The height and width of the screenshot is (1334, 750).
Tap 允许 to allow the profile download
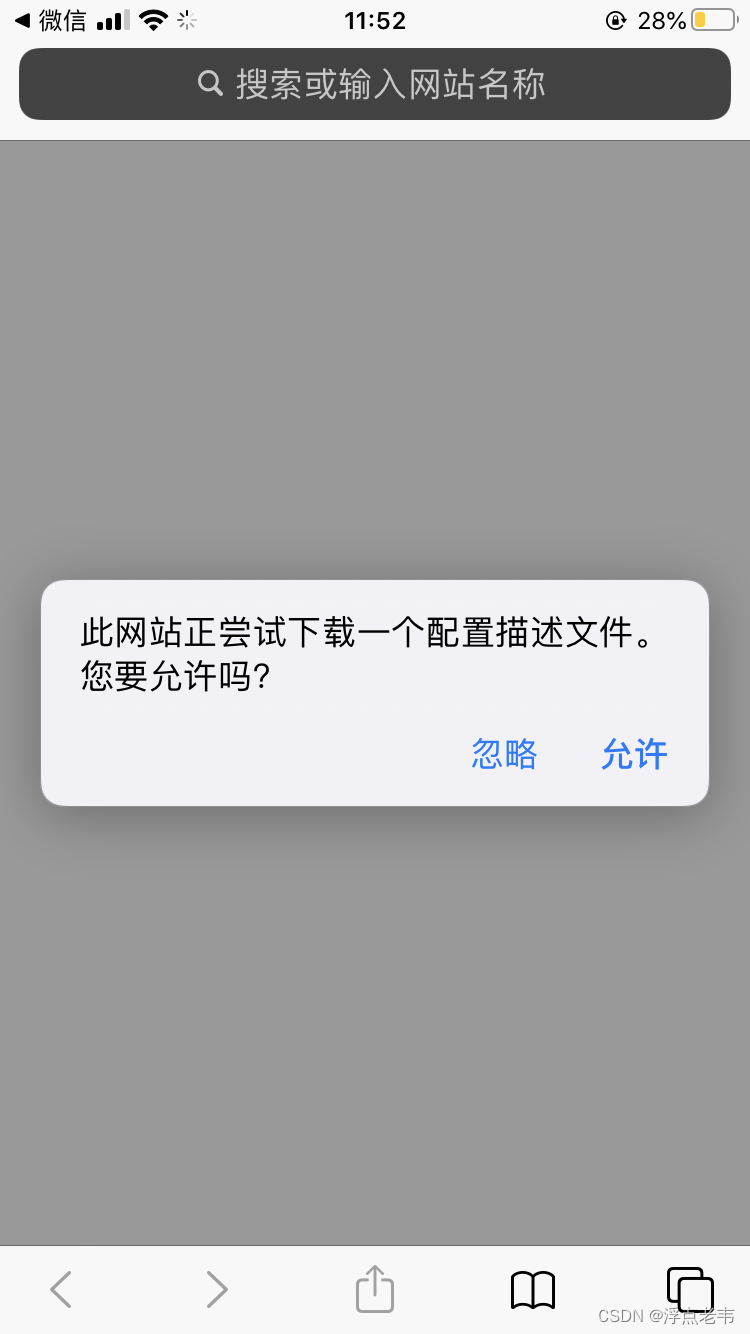click(x=634, y=754)
